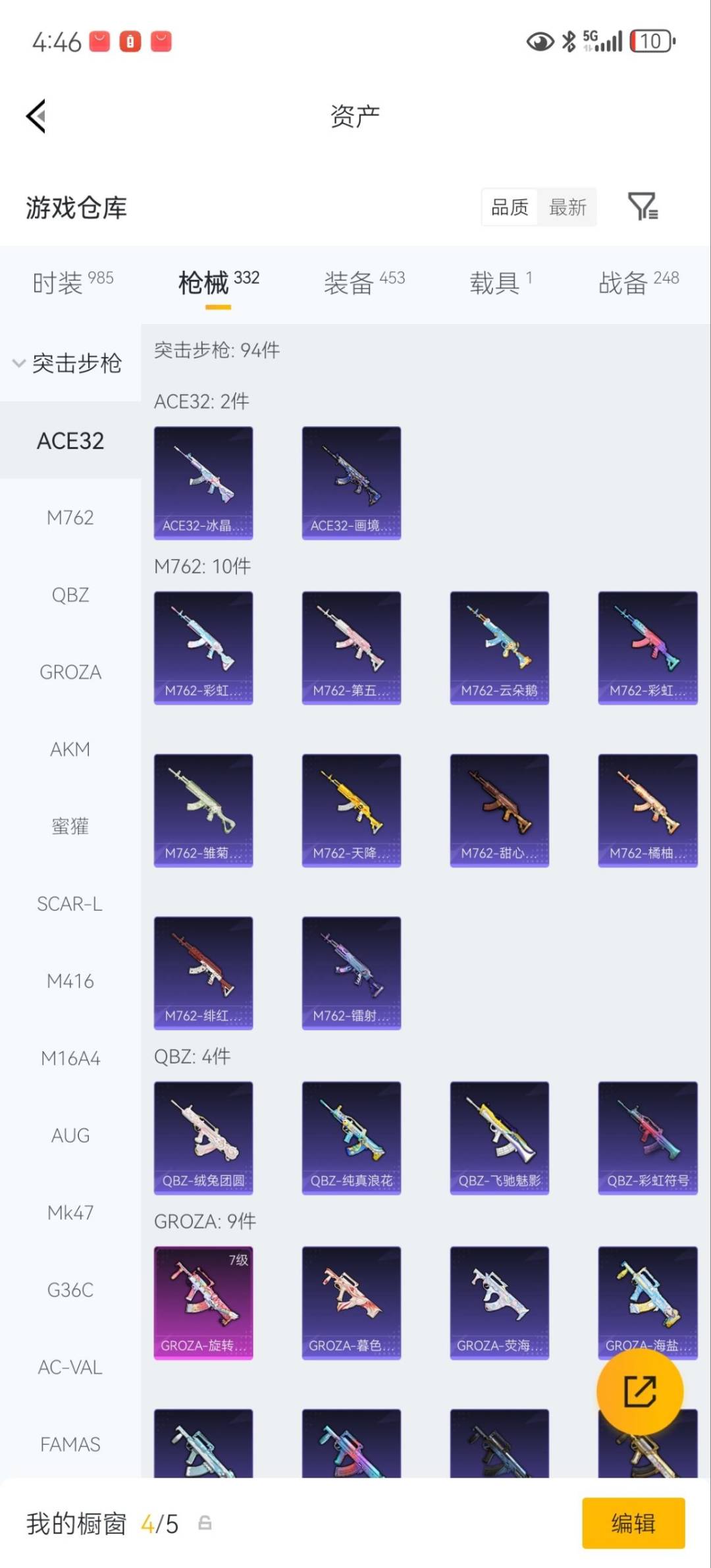
Task: Select M762 in the side list
Action: (70, 518)
